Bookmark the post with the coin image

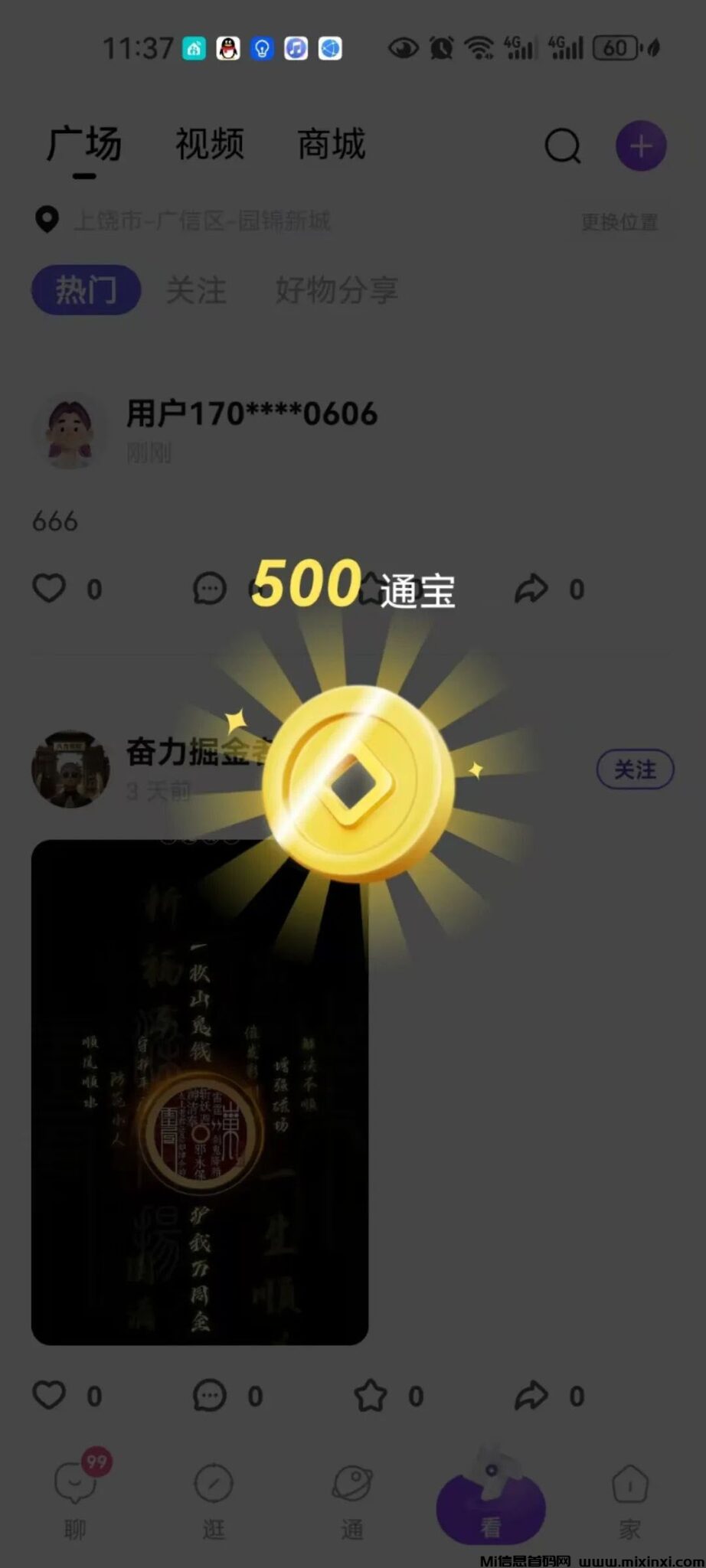click(371, 1395)
